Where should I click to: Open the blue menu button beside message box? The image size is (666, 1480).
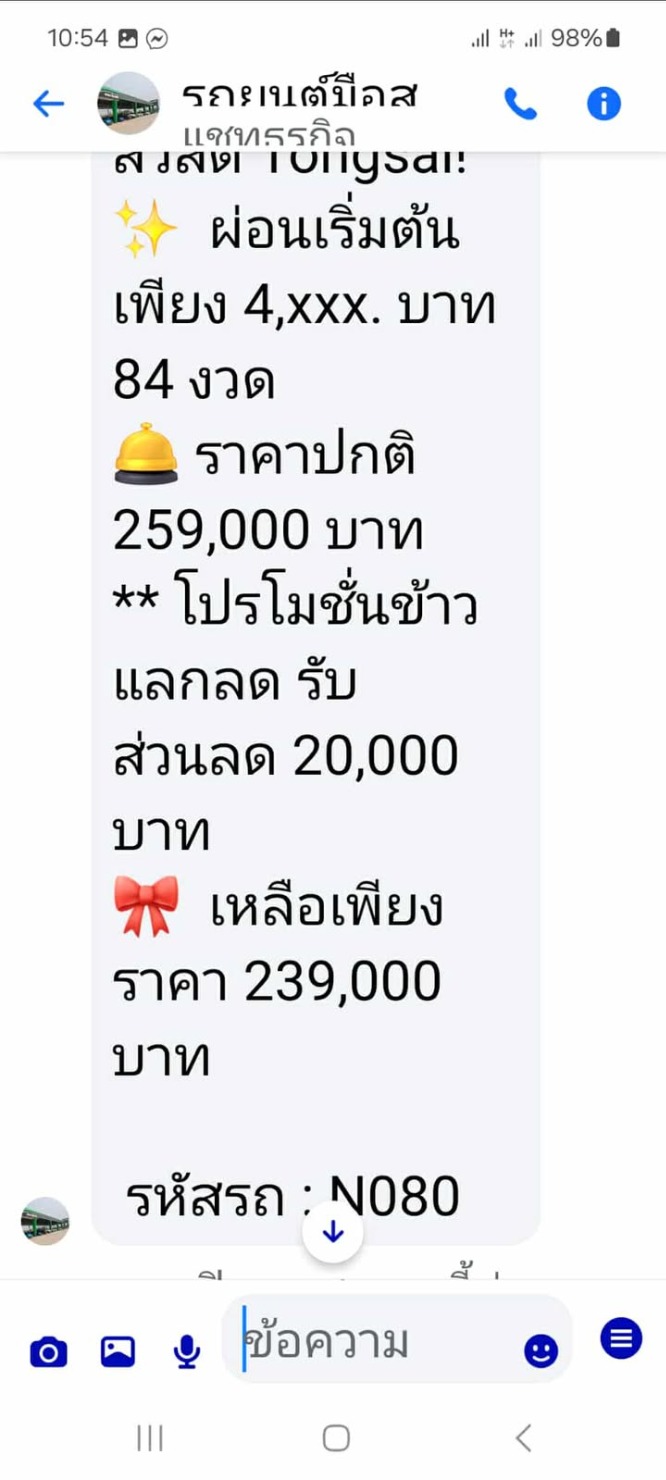[621, 1338]
